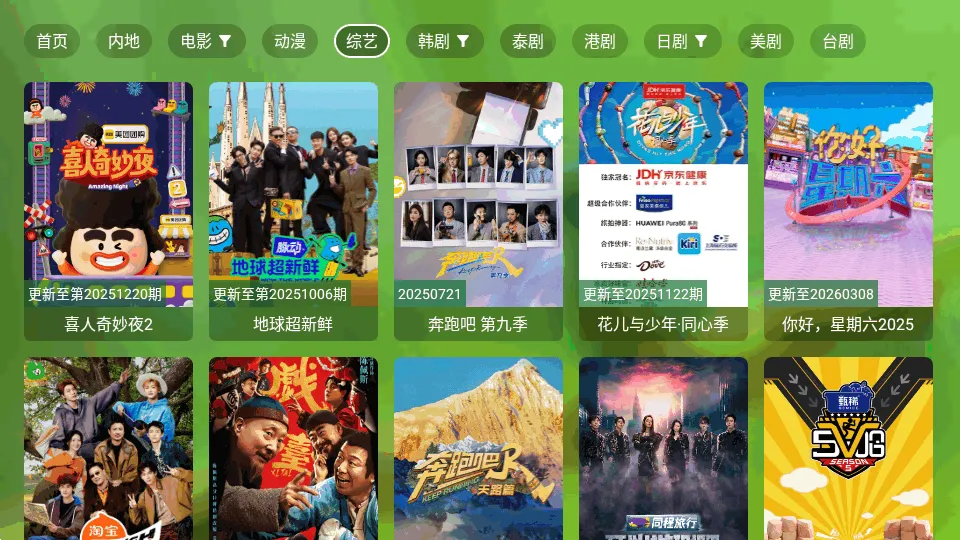This screenshot has width=960, height=540.
Task: Select the 美剧 tab
Action: pyautogui.click(x=766, y=41)
